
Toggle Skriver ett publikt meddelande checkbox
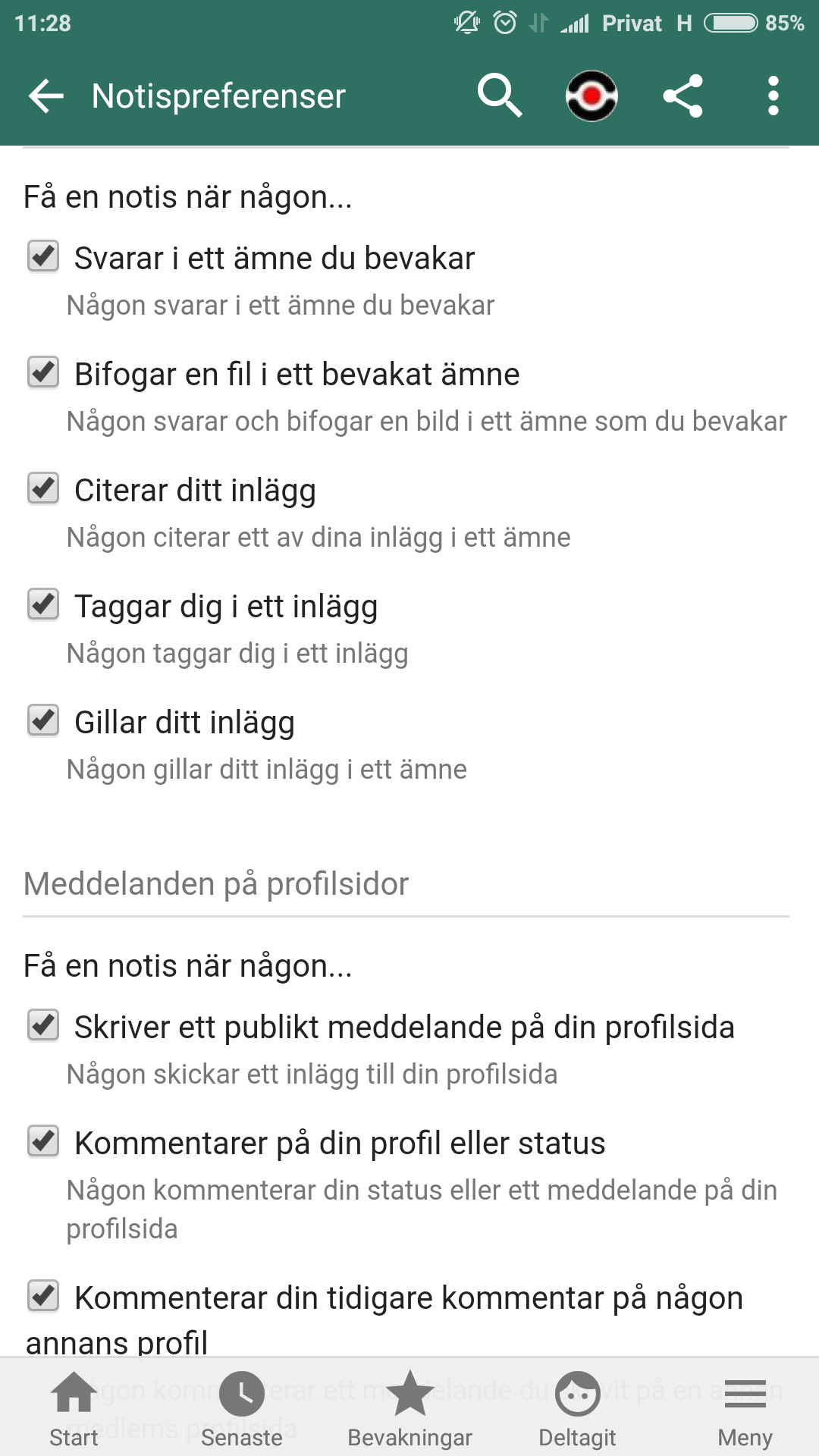point(43,1026)
